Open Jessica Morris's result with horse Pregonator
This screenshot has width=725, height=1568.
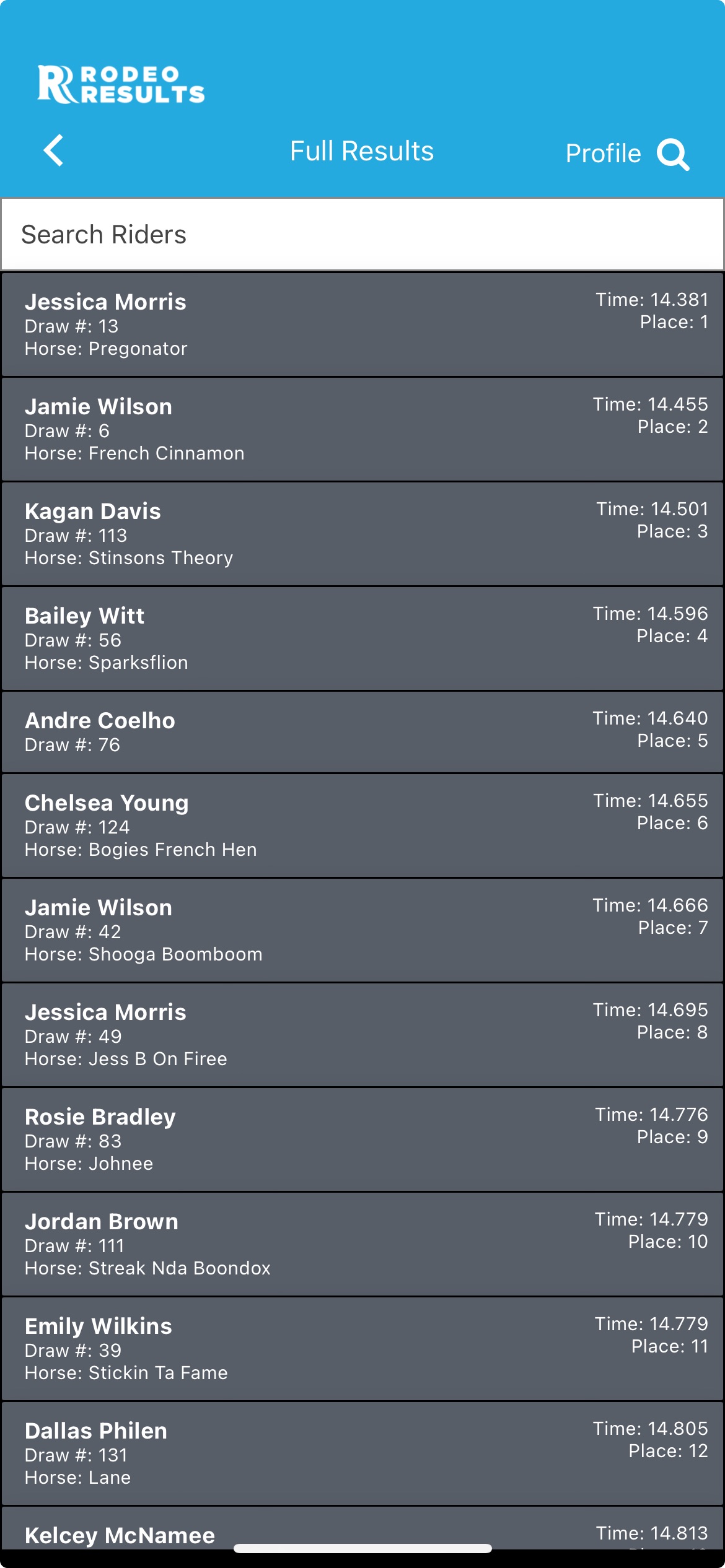click(x=362, y=324)
